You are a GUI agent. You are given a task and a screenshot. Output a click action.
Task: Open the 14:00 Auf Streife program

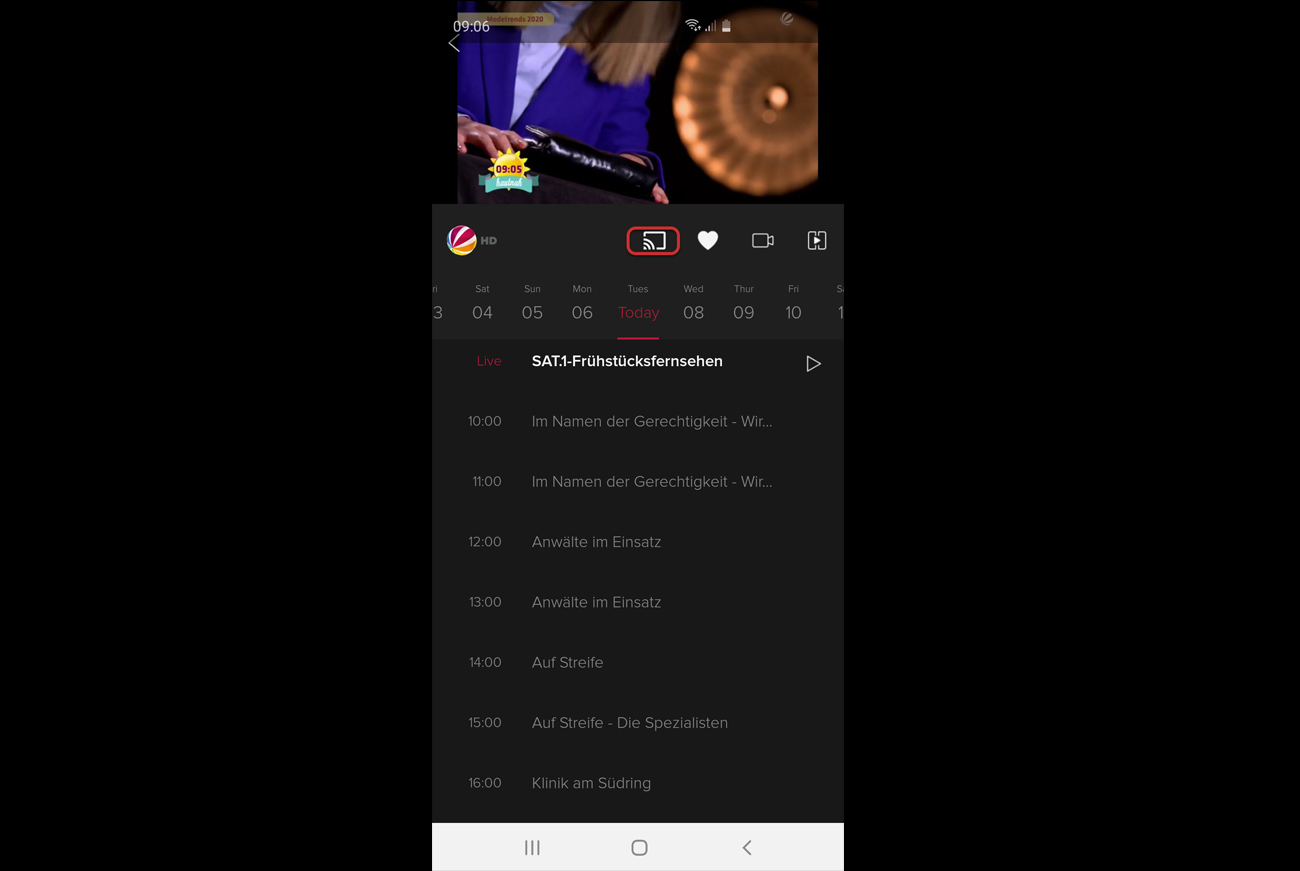(567, 663)
